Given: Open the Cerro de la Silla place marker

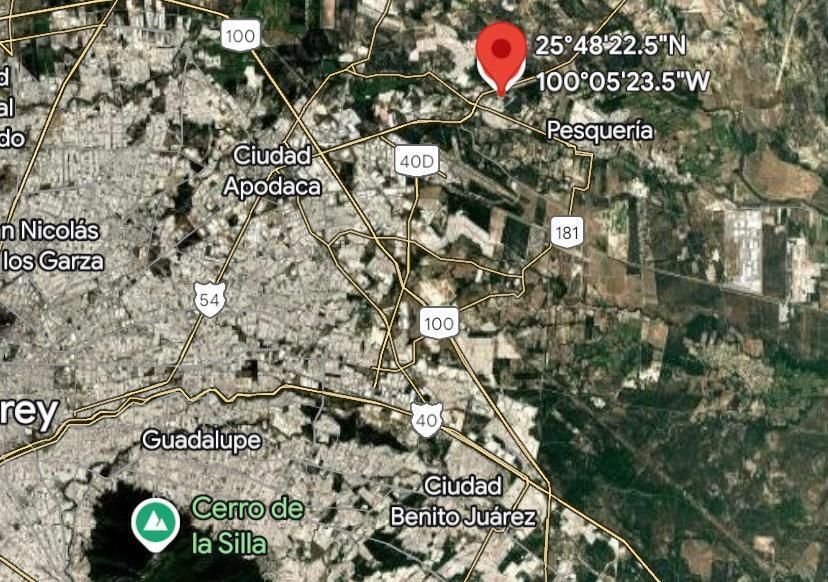Looking at the screenshot, I should [156, 523].
